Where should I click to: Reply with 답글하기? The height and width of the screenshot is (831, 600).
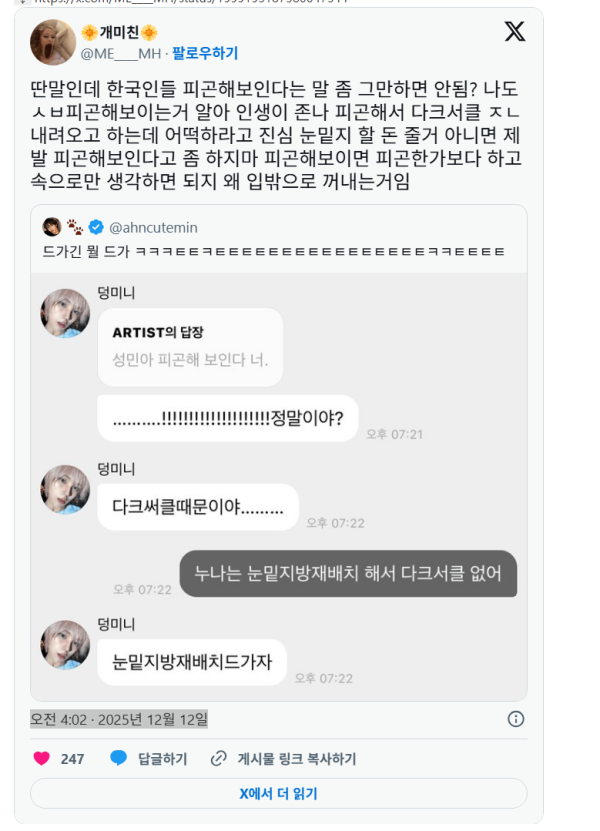[148, 759]
